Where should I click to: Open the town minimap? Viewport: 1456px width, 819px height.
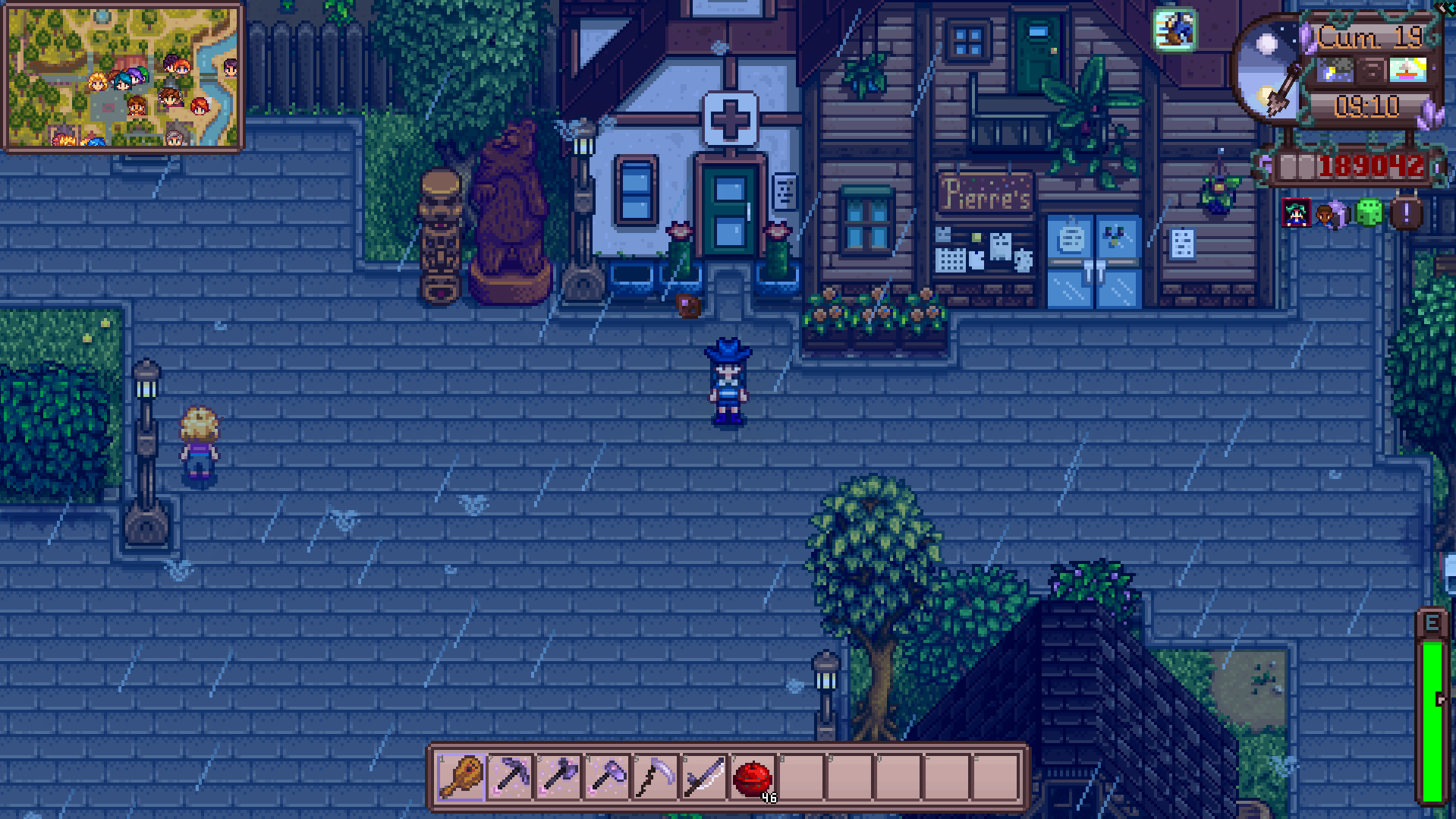pos(124,76)
